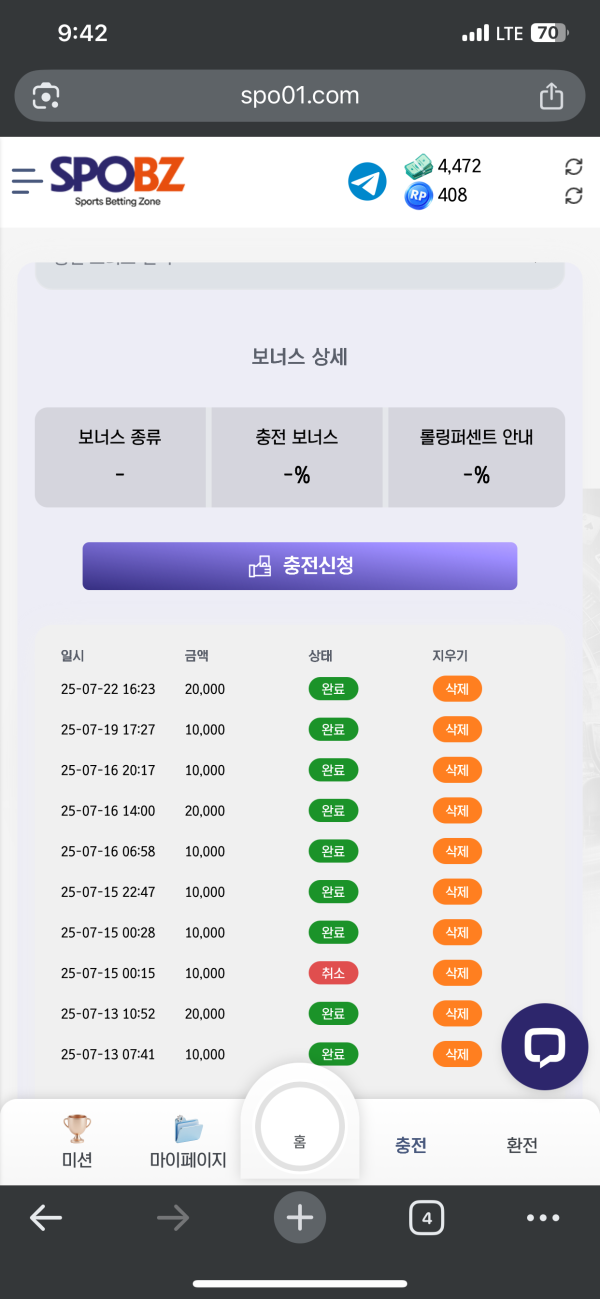Delete the 25-07-13 10:52 record
Image resolution: width=600 pixels, height=1299 pixels.
click(457, 1013)
